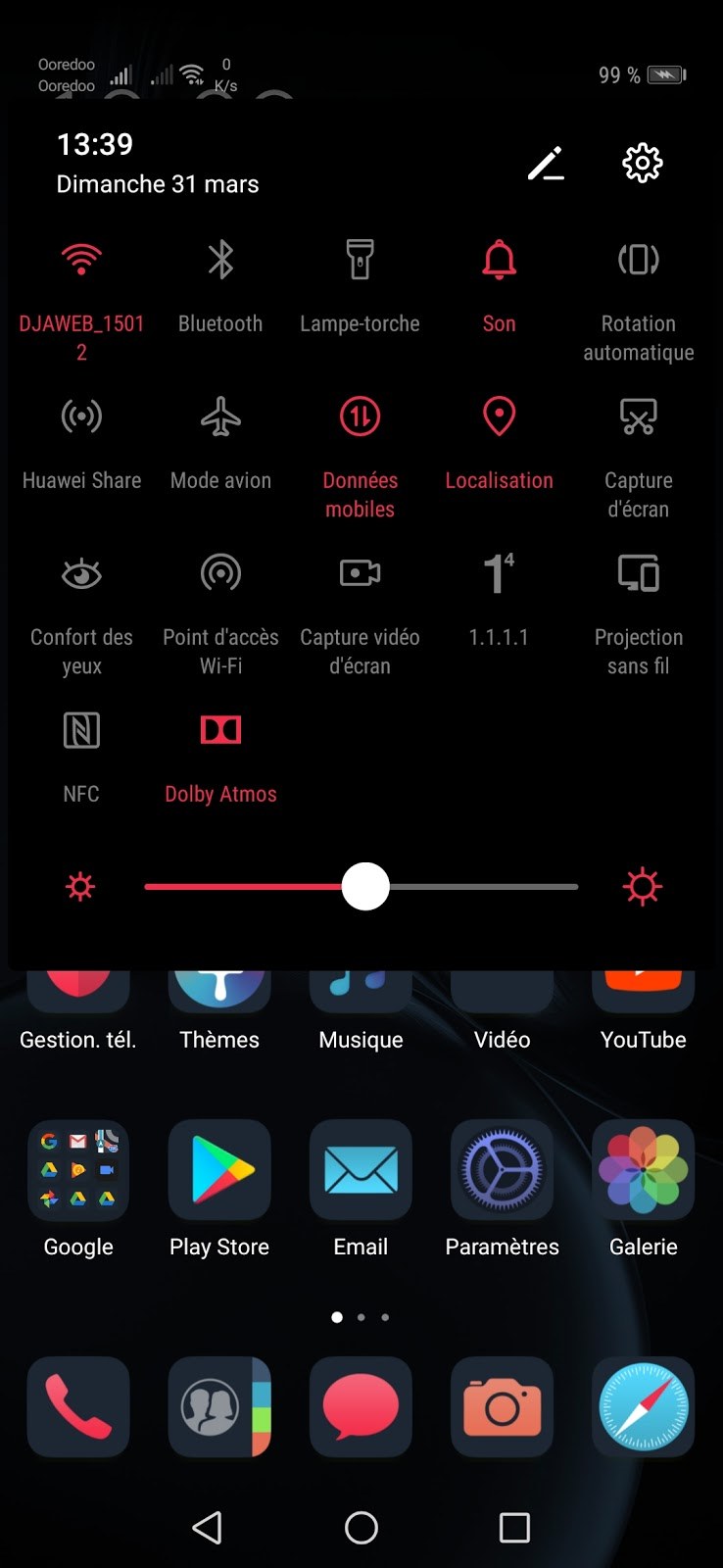Disable Dolby Atmos
Image resolution: width=723 pixels, height=1568 pixels.
(219, 730)
